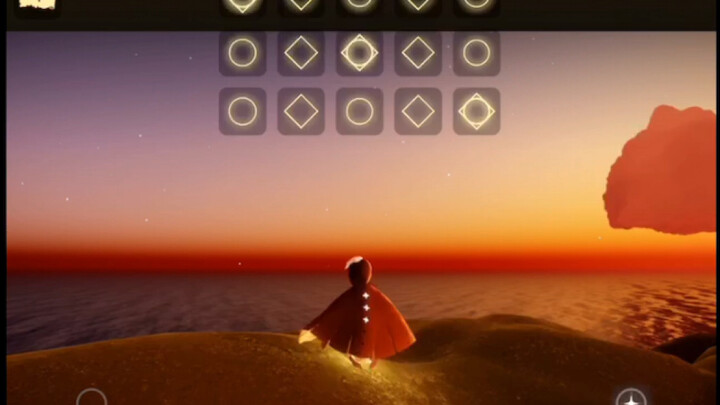This screenshot has width=720, height=405.
Task: Open the sheet music book icon
Action: pyautogui.click(x=36, y=6)
